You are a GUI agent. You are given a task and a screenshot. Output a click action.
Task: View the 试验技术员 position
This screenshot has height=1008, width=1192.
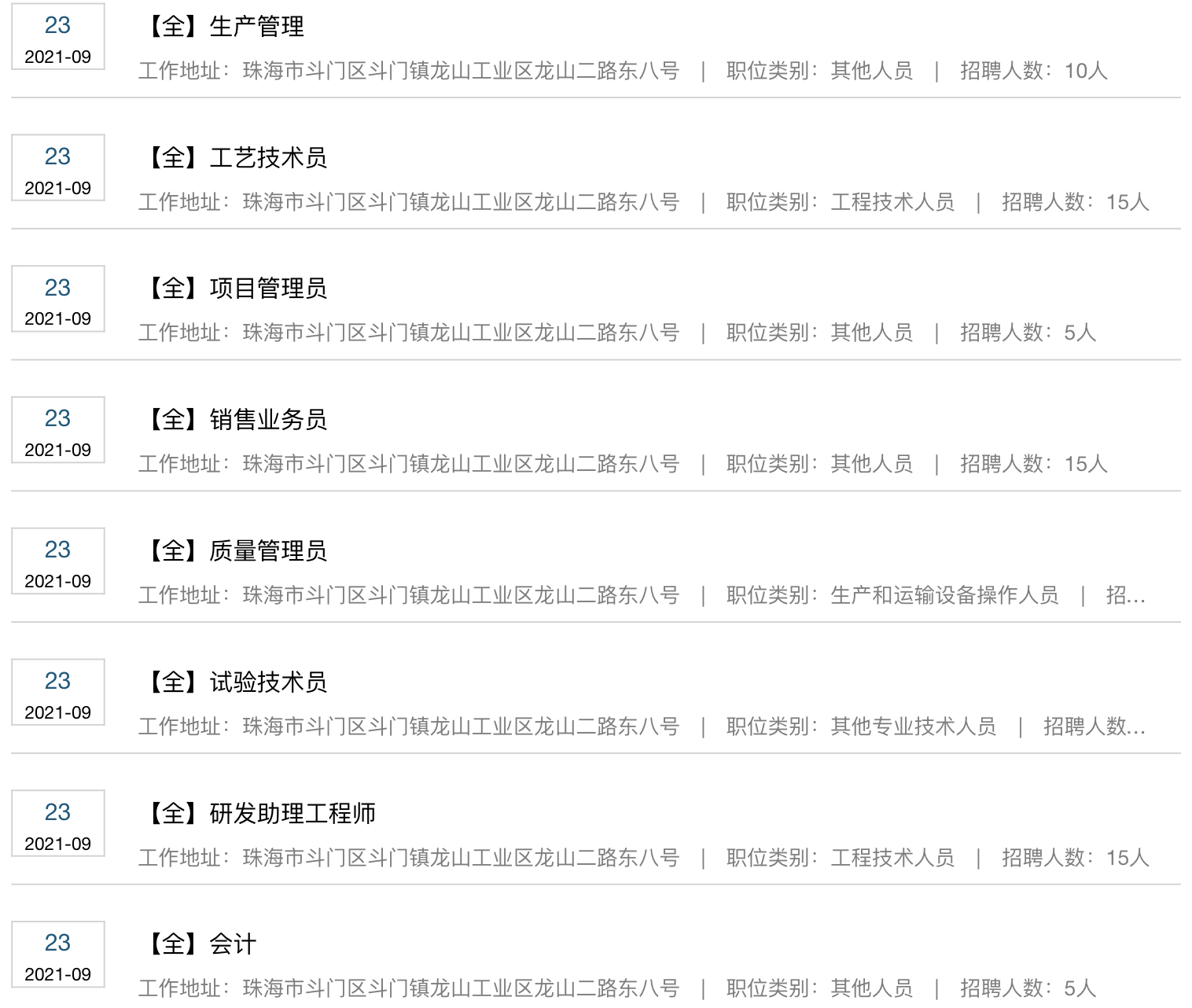[236, 682]
